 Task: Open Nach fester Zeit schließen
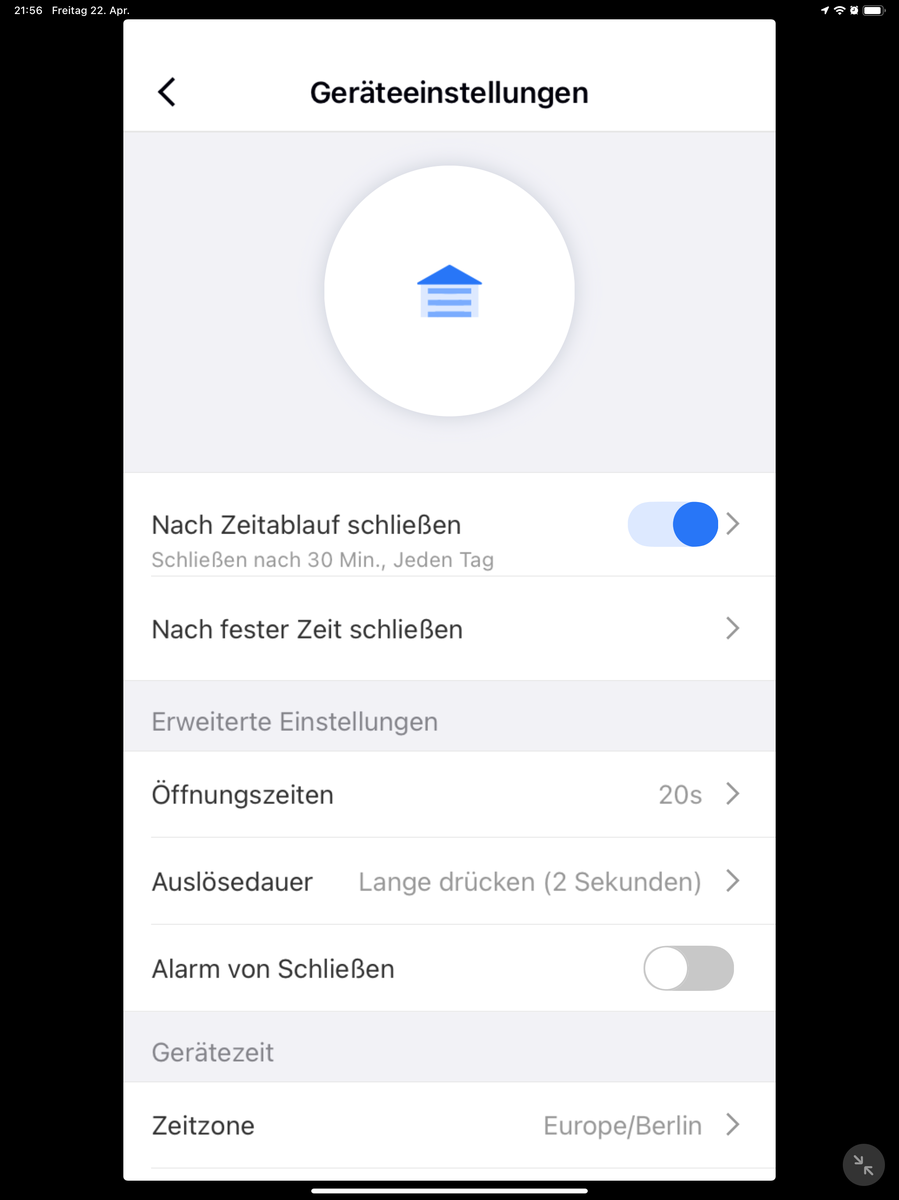[x=448, y=629]
